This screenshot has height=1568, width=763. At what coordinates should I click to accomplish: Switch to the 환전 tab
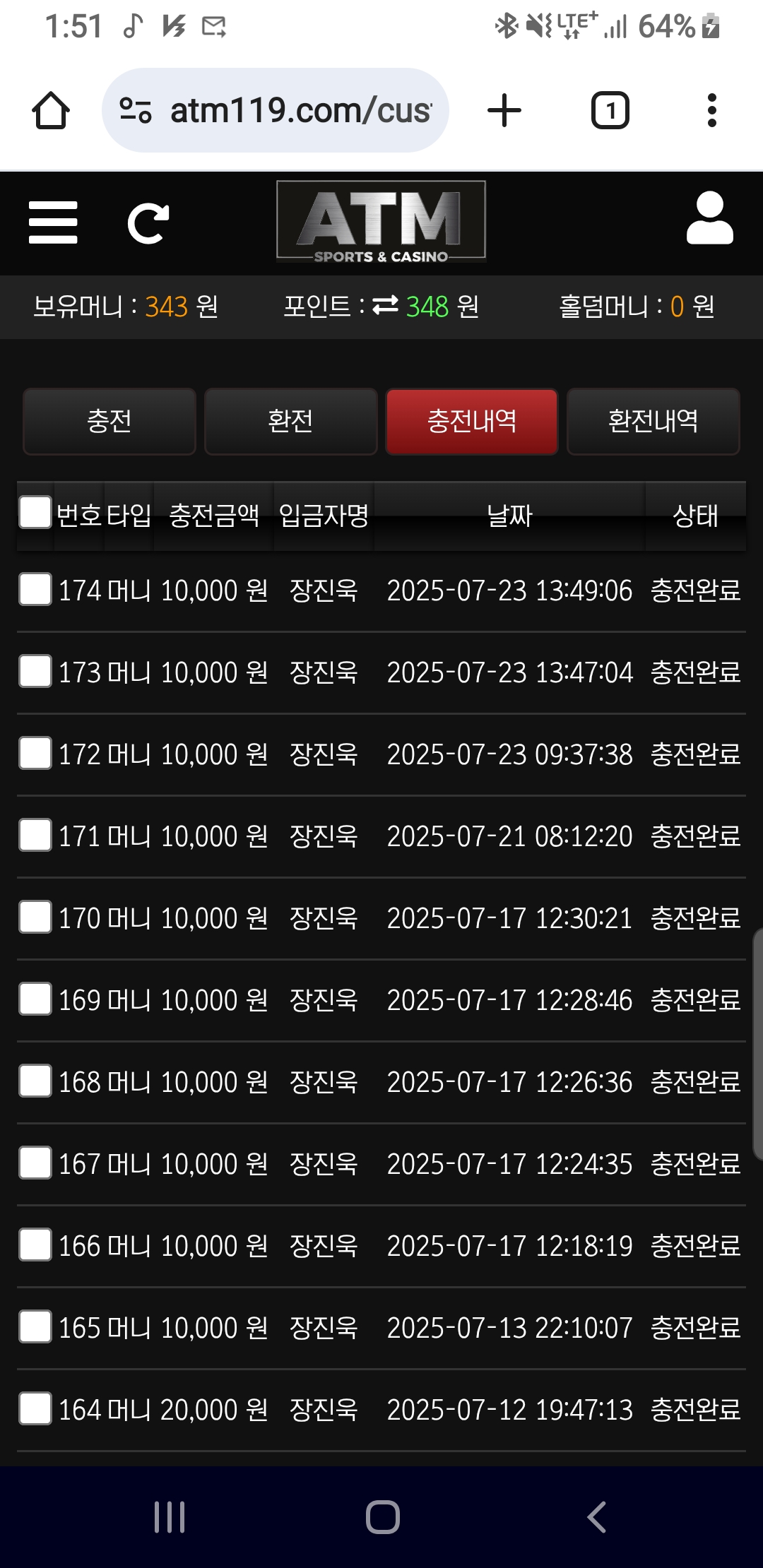coord(290,421)
